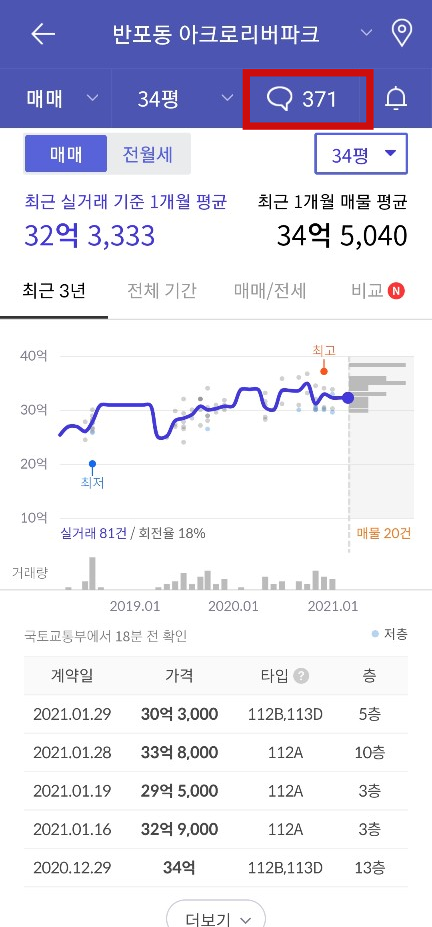432x927 pixels.
Task: Switch to the 전월세 segment
Action: tap(148, 154)
